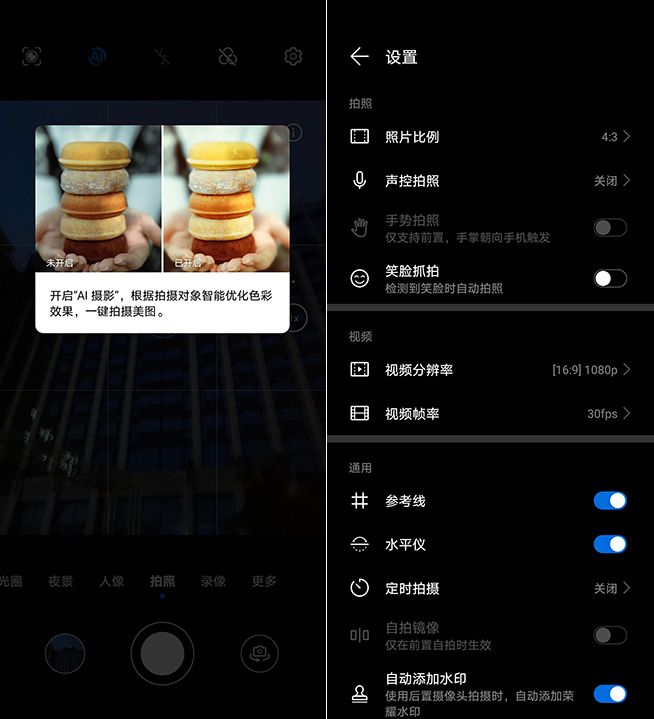
Task: Switch to the 人像 mode
Action: click(112, 581)
